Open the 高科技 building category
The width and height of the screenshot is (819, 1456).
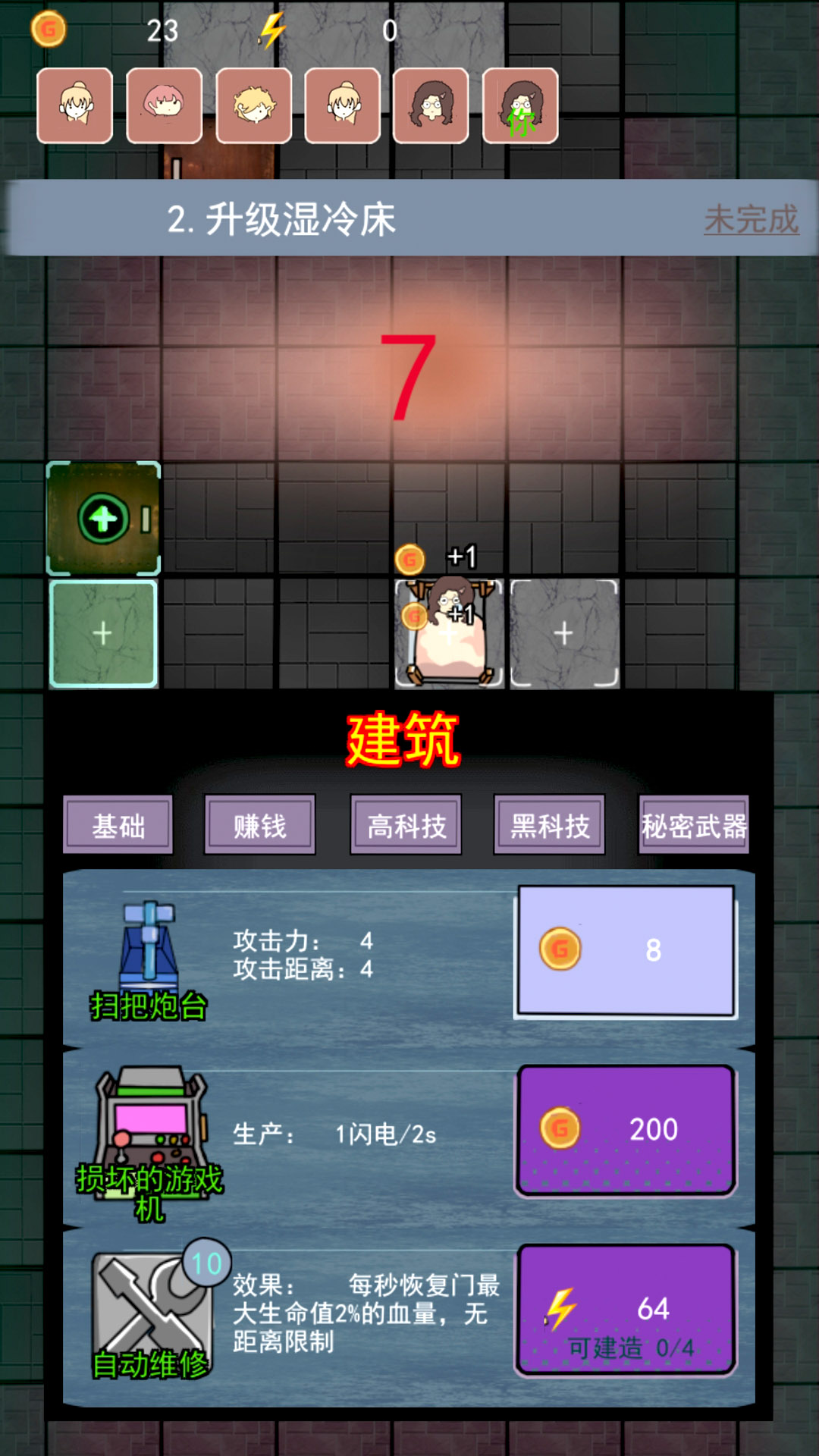(x=406, y=825)
